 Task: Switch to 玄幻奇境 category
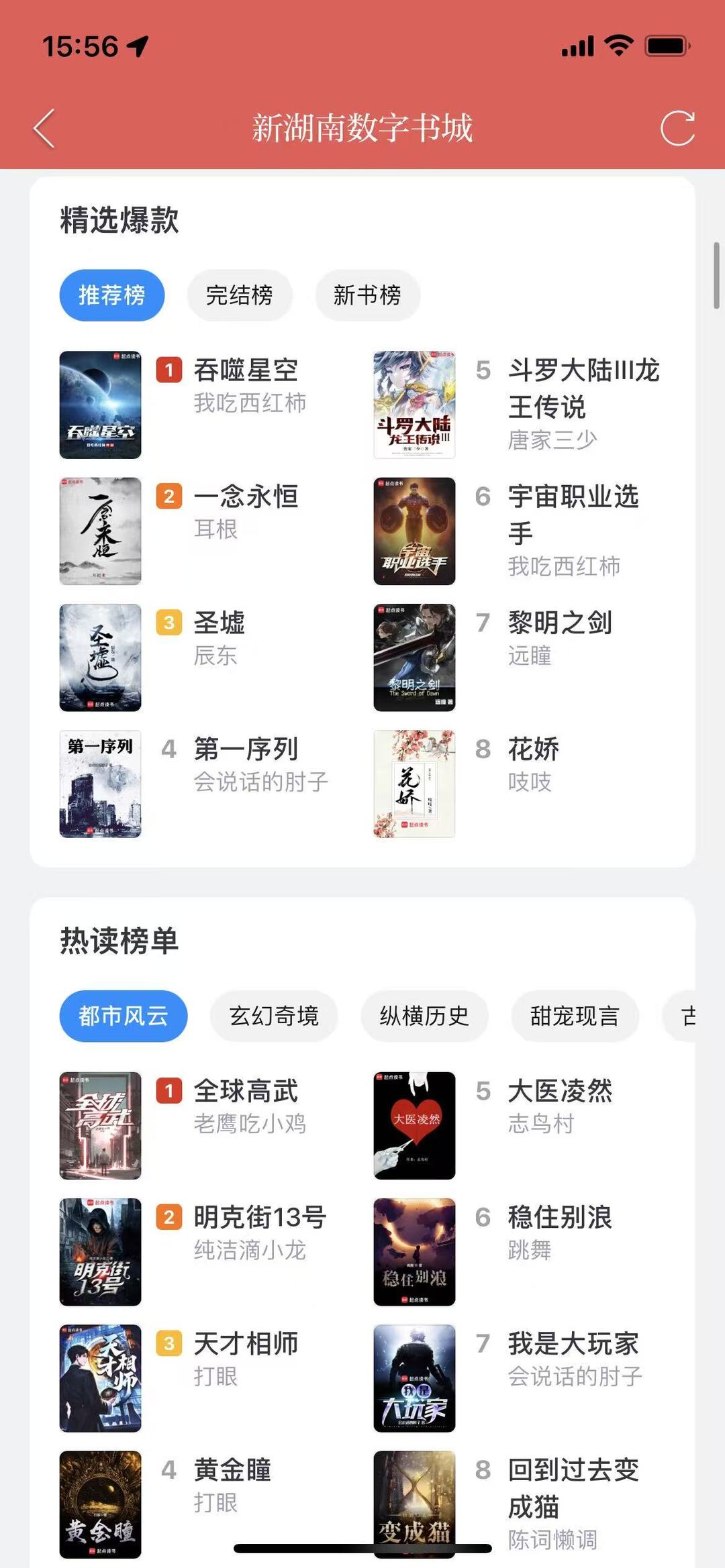click(274, 1016)
